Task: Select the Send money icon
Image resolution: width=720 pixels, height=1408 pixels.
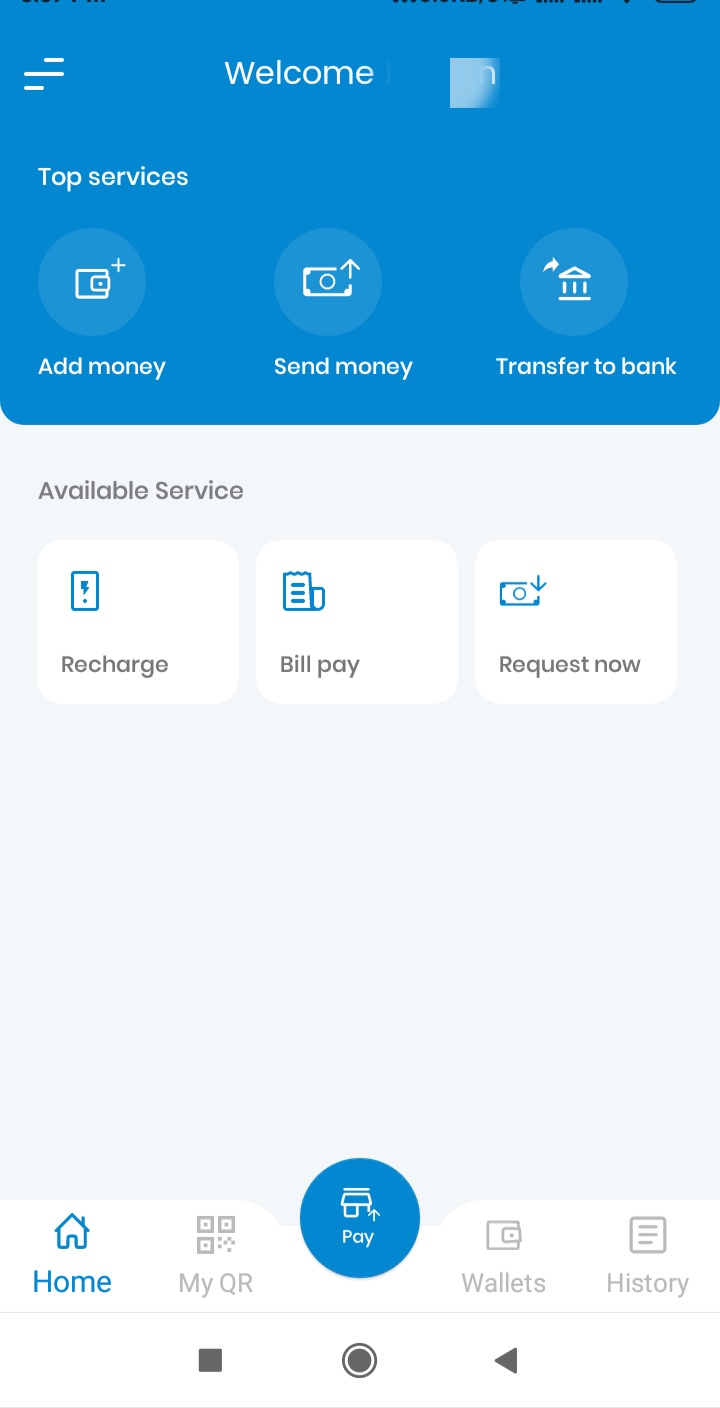Action: point(328,282)
